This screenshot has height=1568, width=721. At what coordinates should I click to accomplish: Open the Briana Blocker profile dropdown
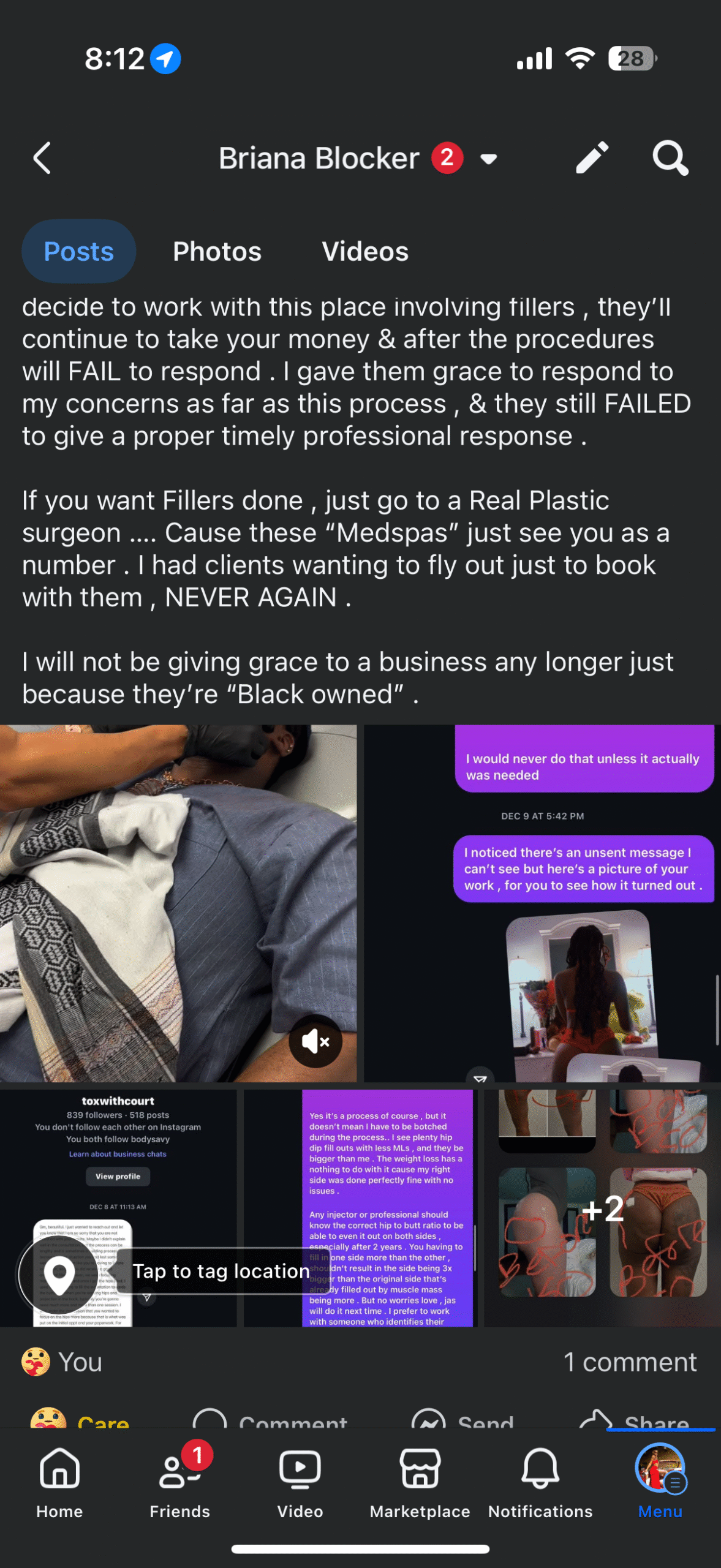[489, 159]
